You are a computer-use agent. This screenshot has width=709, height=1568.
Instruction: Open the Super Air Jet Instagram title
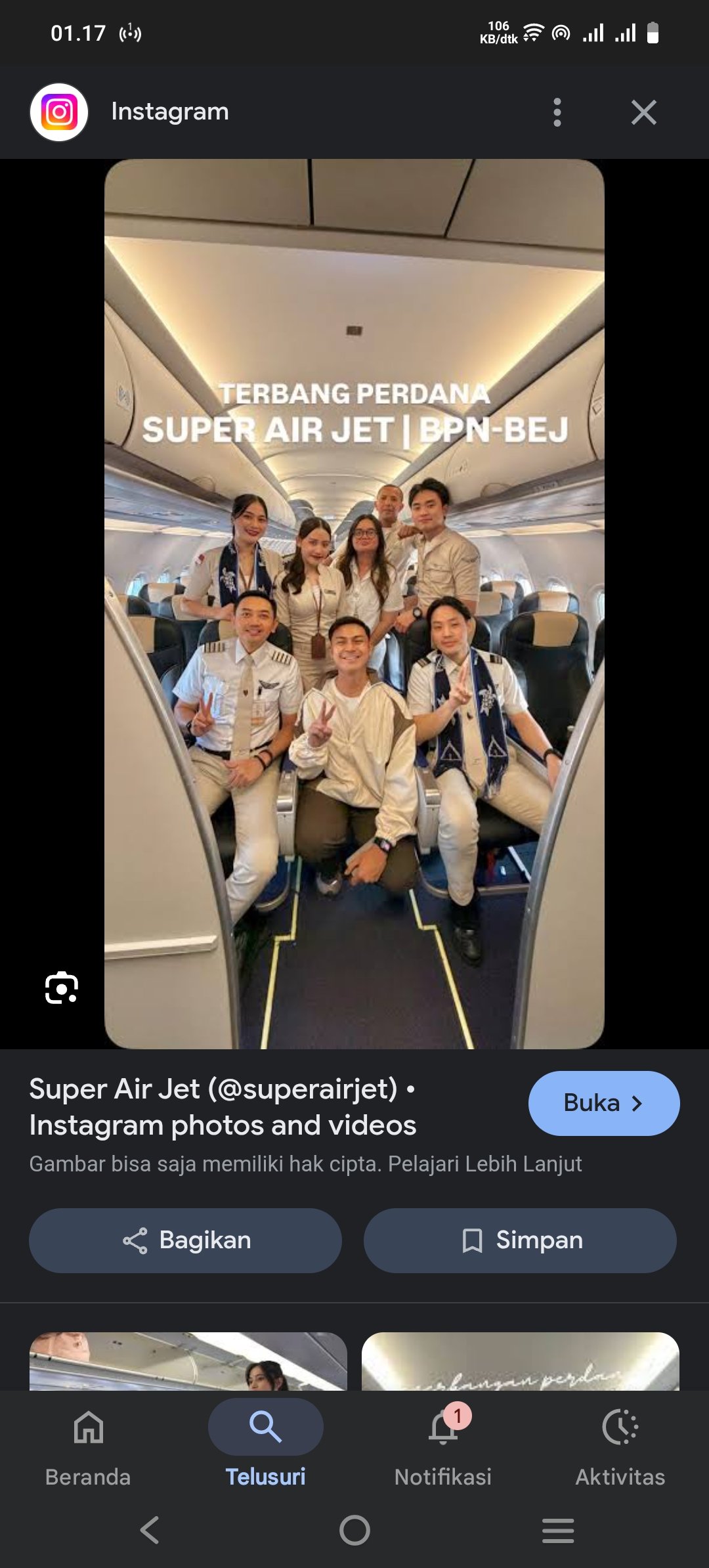coord(223,1107)
